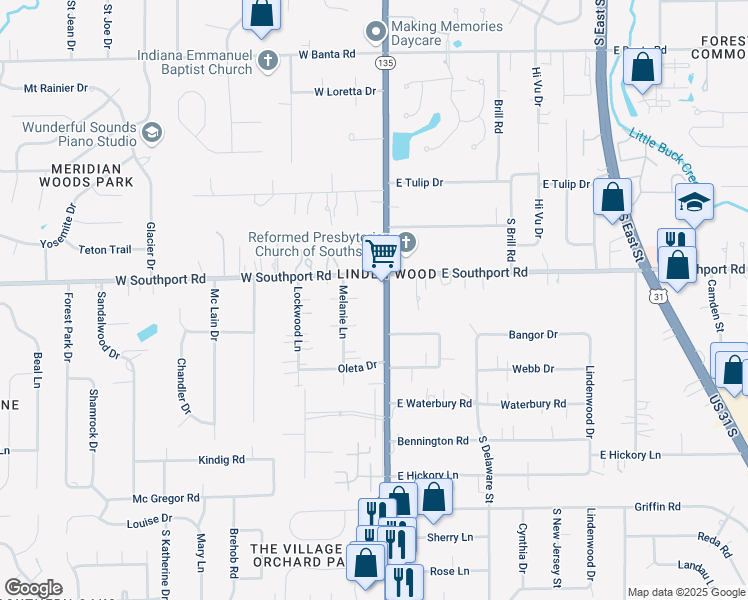The height and width of the screenshot is (600, 748).
Task: Open Wunderful Sounds Piano Studio pin
Action: click(152, 131)
